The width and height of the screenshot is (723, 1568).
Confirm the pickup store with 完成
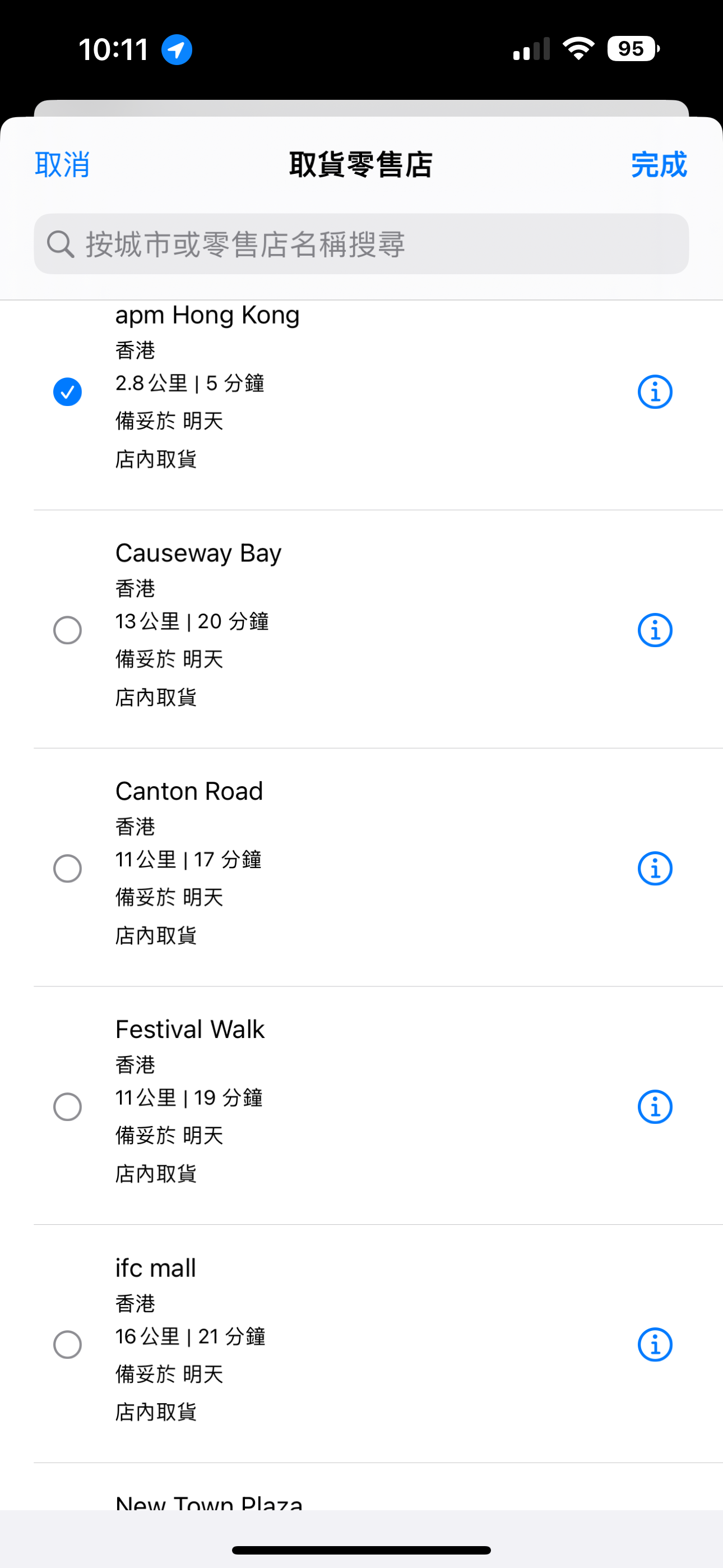click(x=659, y=164)
